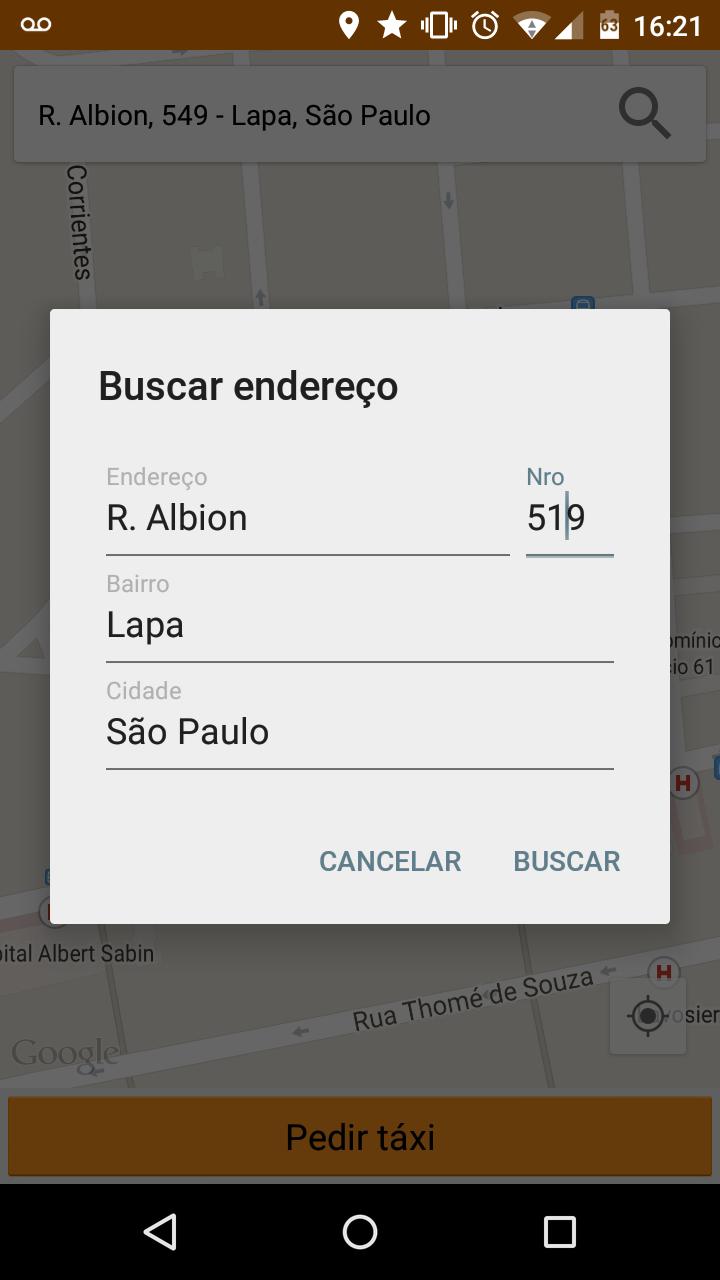720x1280 pixels.
Task: Focus the Bairro field showing Lapa
Action: [x=359, y=626]
